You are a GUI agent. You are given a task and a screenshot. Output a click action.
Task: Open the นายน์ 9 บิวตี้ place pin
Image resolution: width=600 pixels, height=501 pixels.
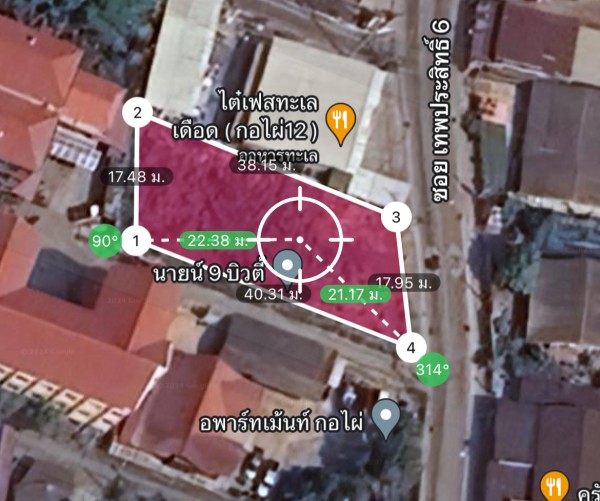(288, 264)
